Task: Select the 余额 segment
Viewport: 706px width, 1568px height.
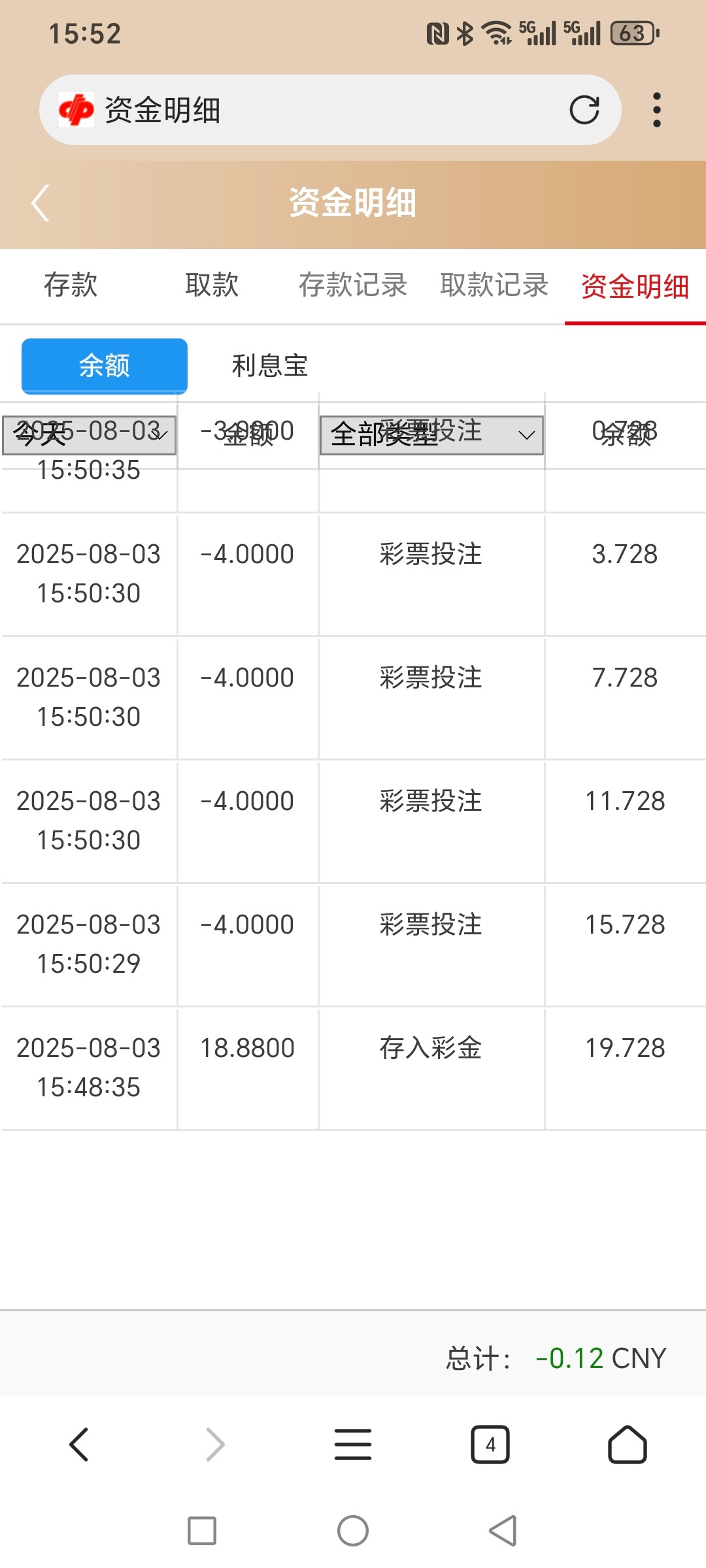Action: point(105,366)
